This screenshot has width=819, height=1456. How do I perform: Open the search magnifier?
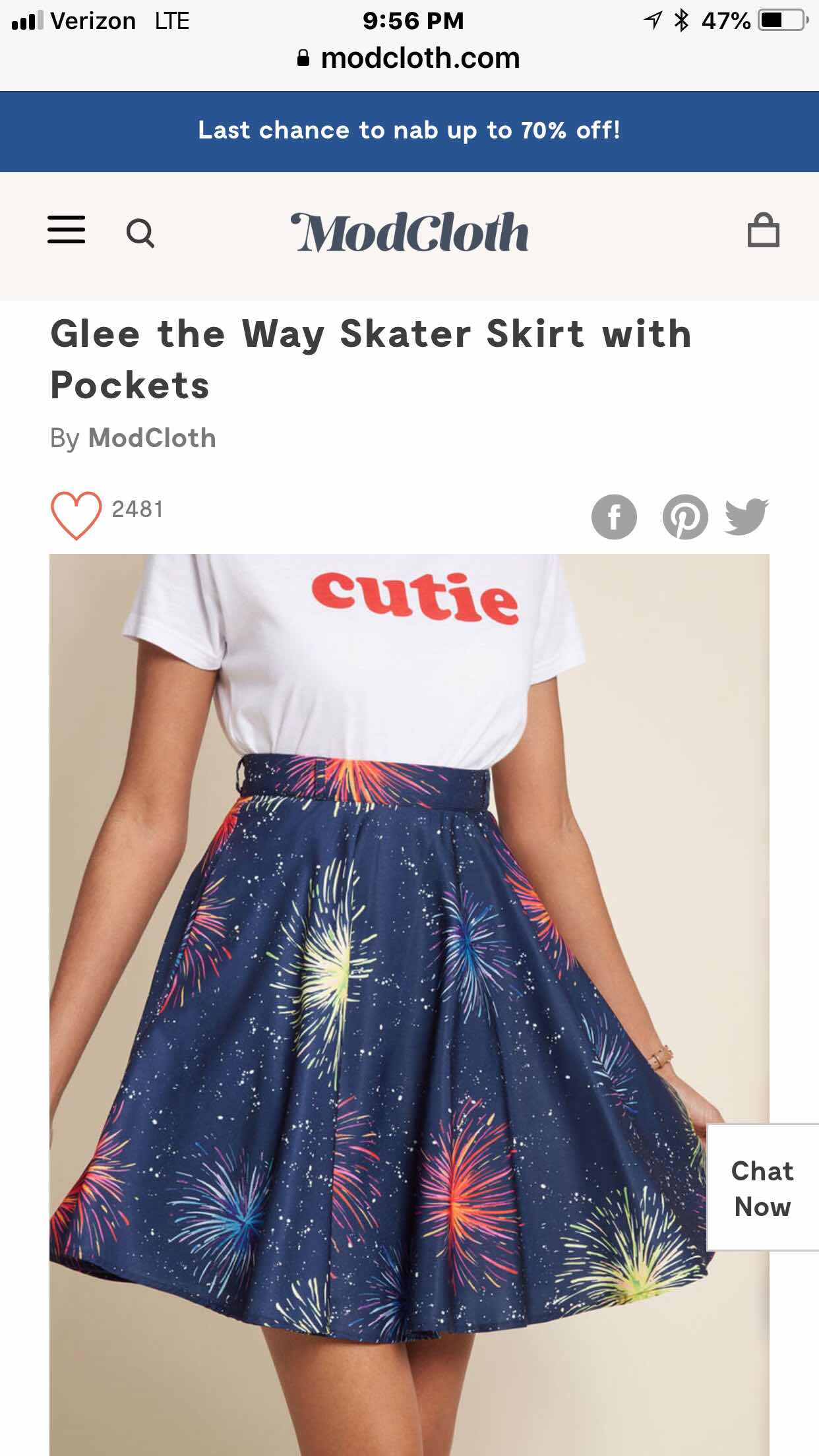(x=140, y=233)
